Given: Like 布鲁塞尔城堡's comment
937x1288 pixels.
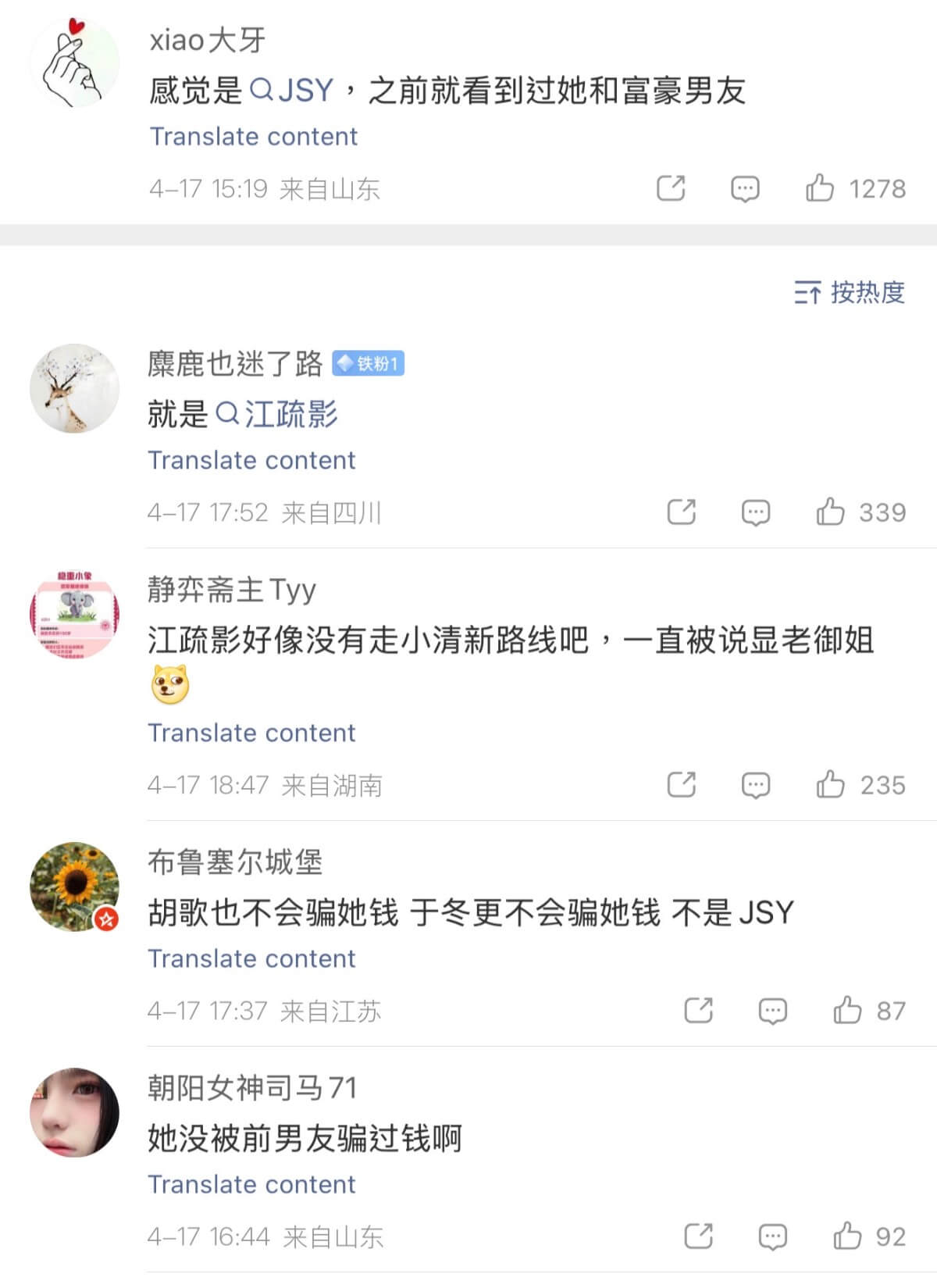Looking at the screenshot, I should pyautogui.click(x=847, y=1011).
